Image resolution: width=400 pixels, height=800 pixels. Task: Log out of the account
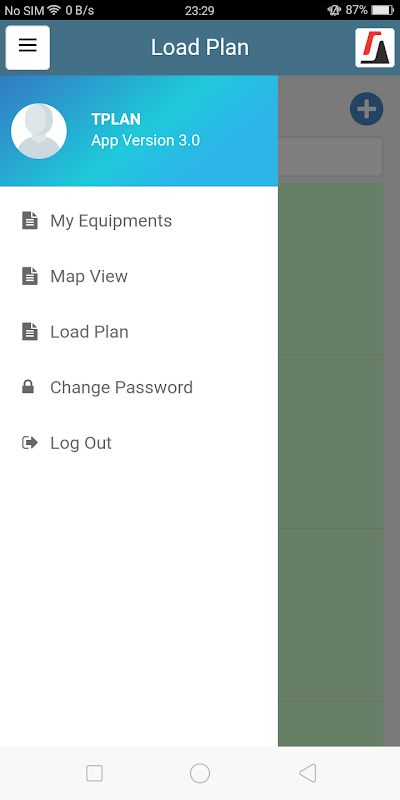click(x=139, y=443)
